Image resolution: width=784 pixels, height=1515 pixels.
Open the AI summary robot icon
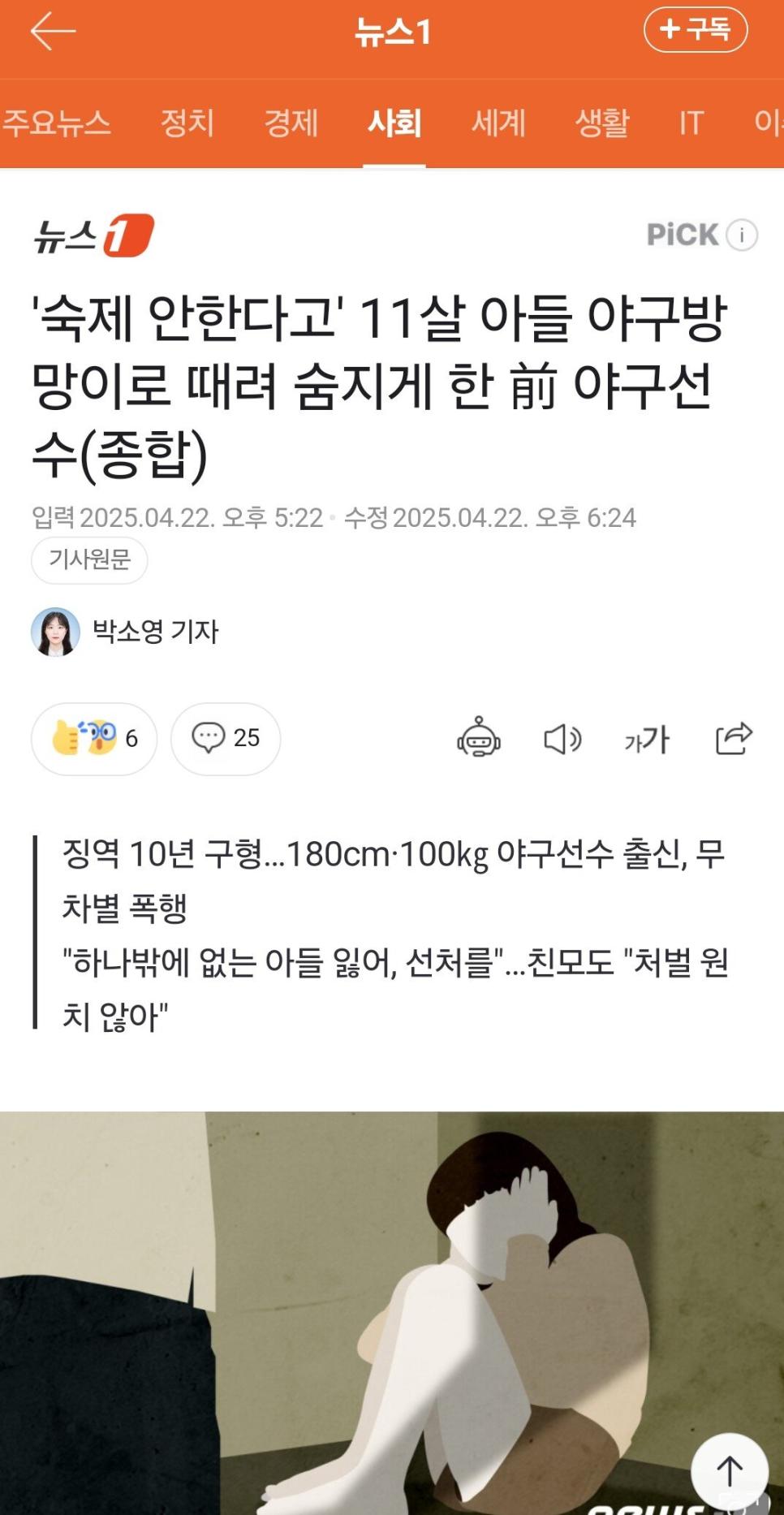click(x=479, y=738)
